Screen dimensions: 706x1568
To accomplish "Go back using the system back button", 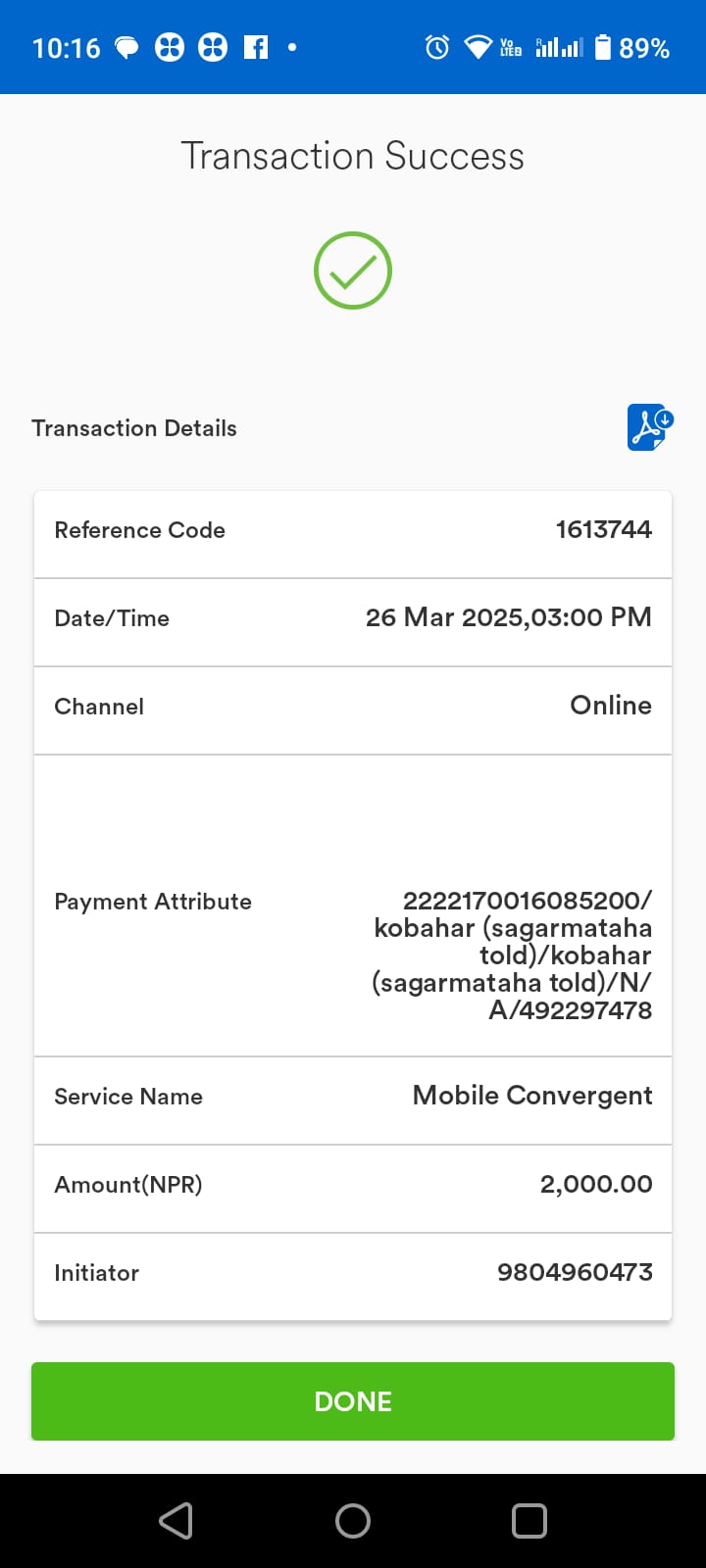I will (x=176, y=1521).
